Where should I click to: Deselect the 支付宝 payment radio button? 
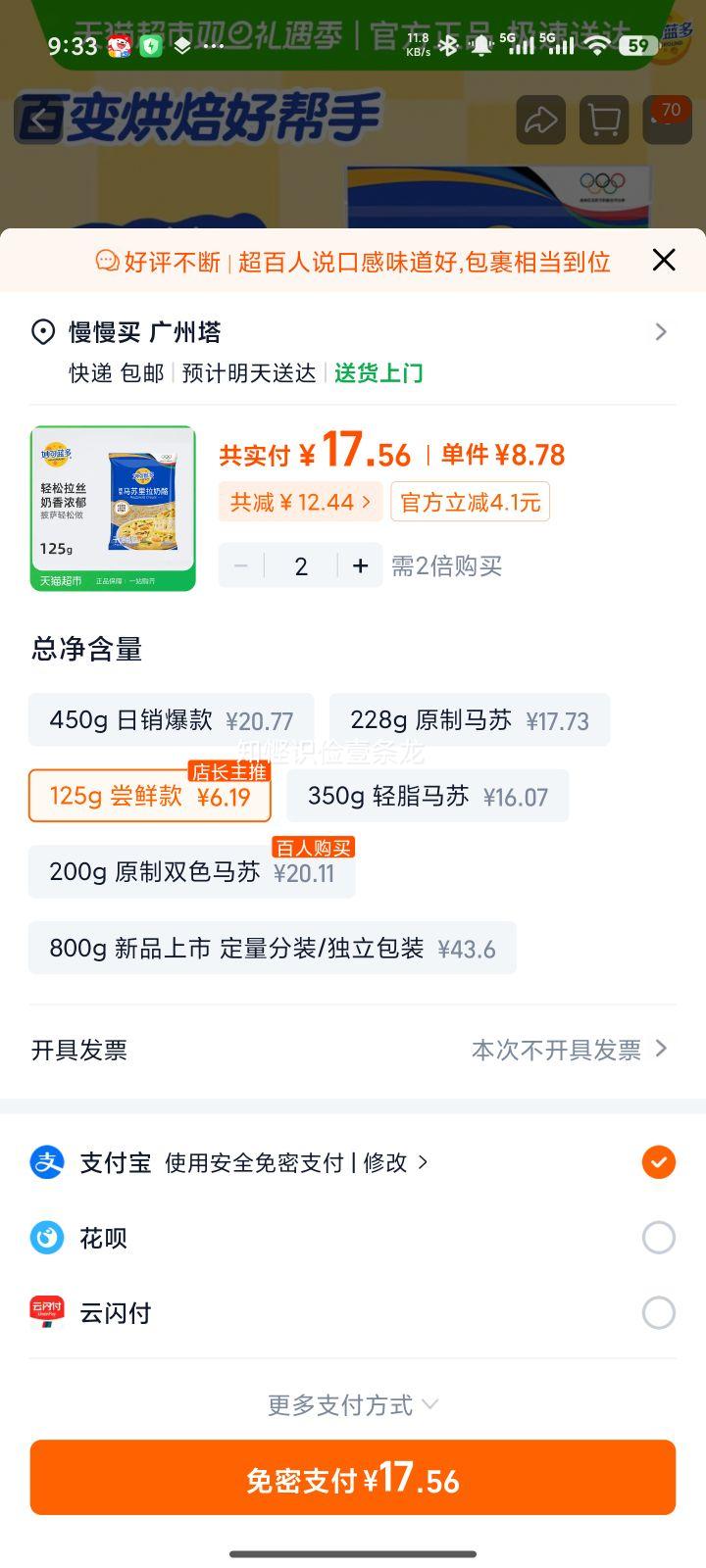coord(658,1162)
